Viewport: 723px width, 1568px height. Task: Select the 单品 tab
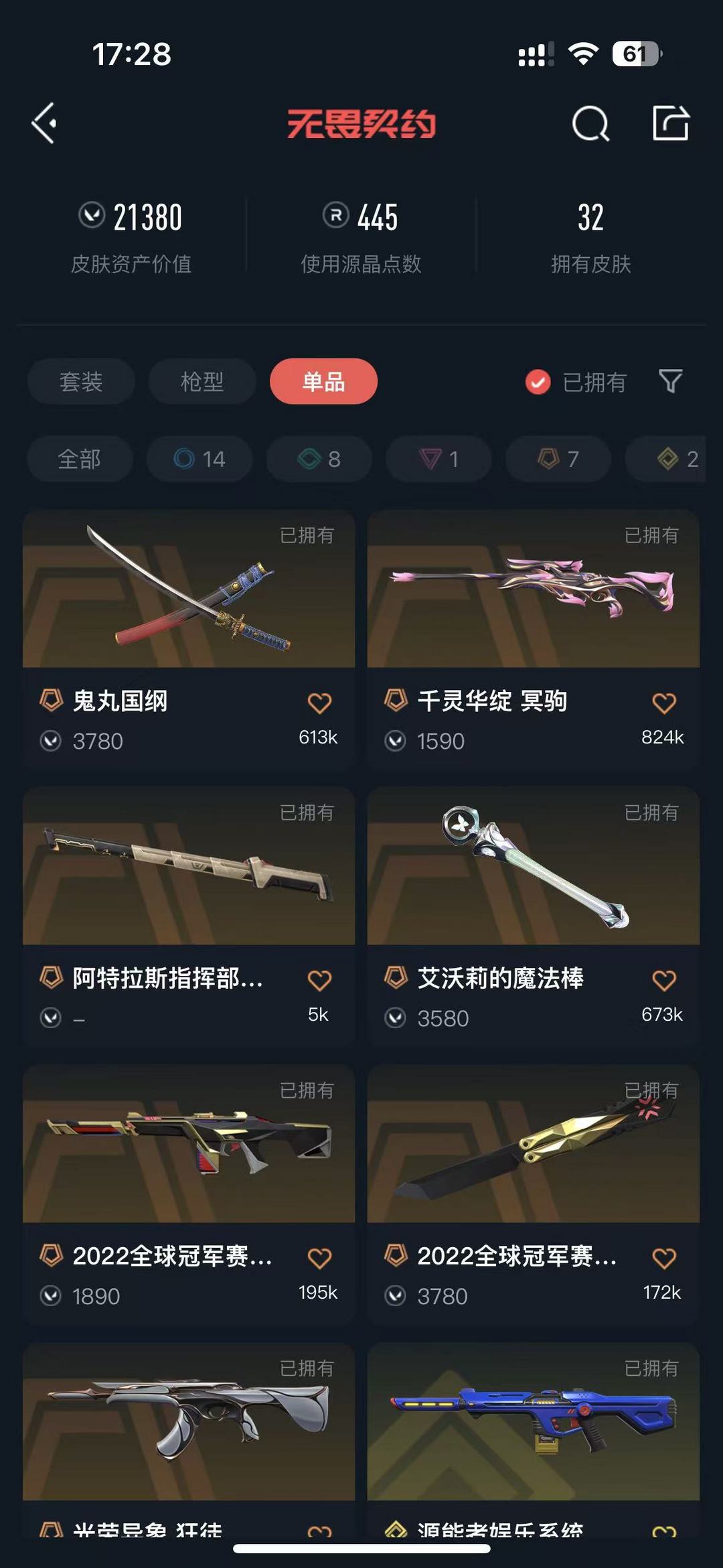[x=323, y=382]
